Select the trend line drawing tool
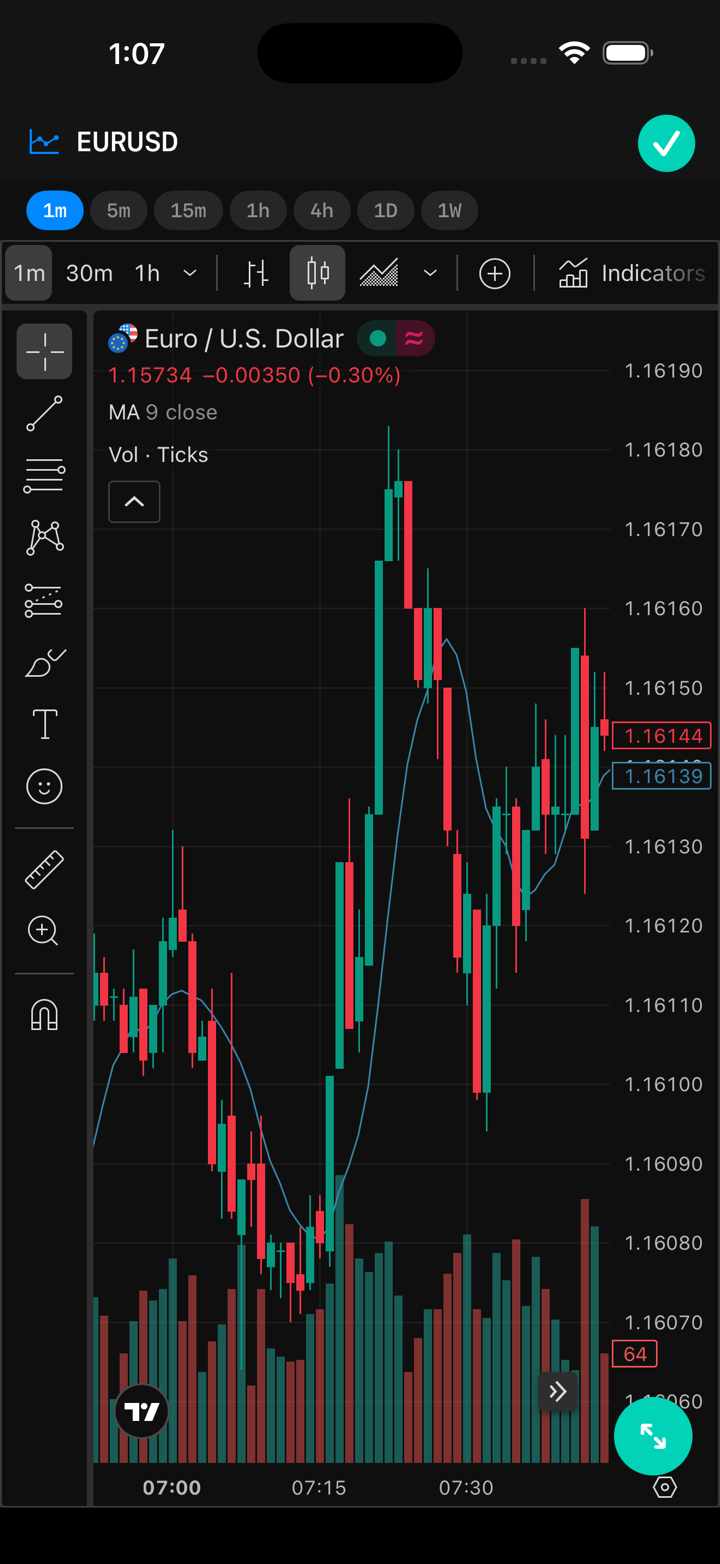Viewport: 720px width, 1564px height. pos(44,413)
